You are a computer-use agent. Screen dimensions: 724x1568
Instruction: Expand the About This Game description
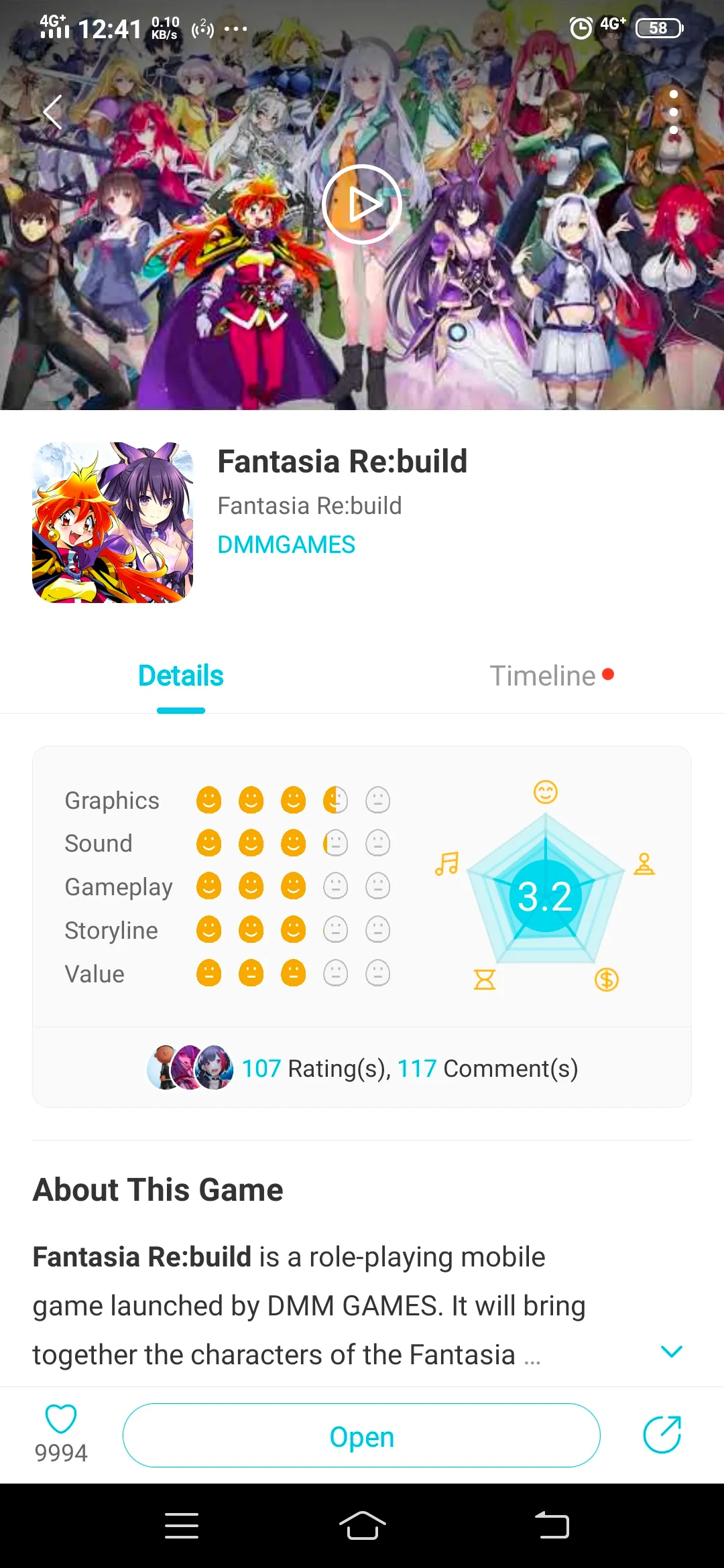pos(671,1352)
